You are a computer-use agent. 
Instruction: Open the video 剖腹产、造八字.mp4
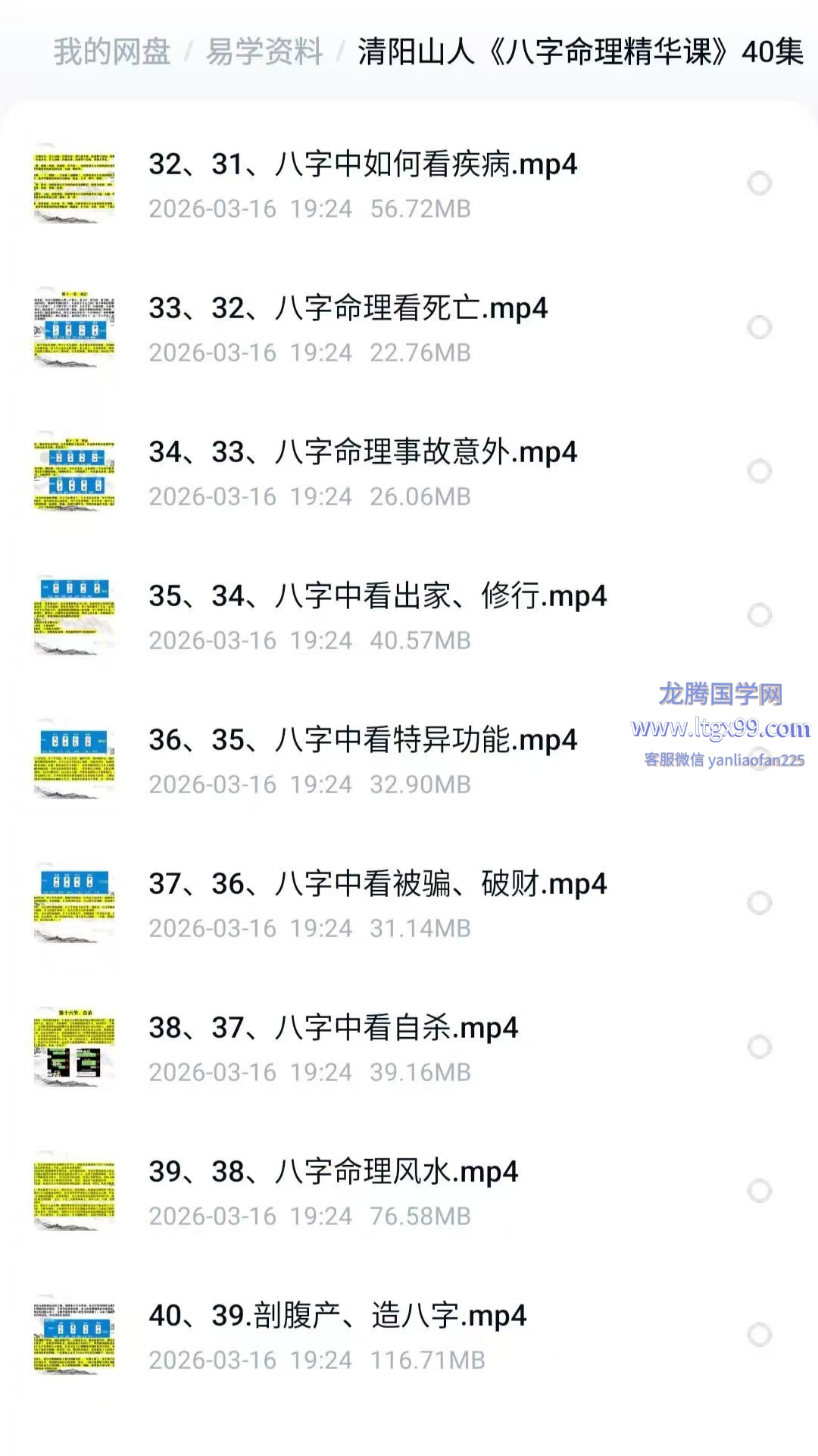(337, 1316)
